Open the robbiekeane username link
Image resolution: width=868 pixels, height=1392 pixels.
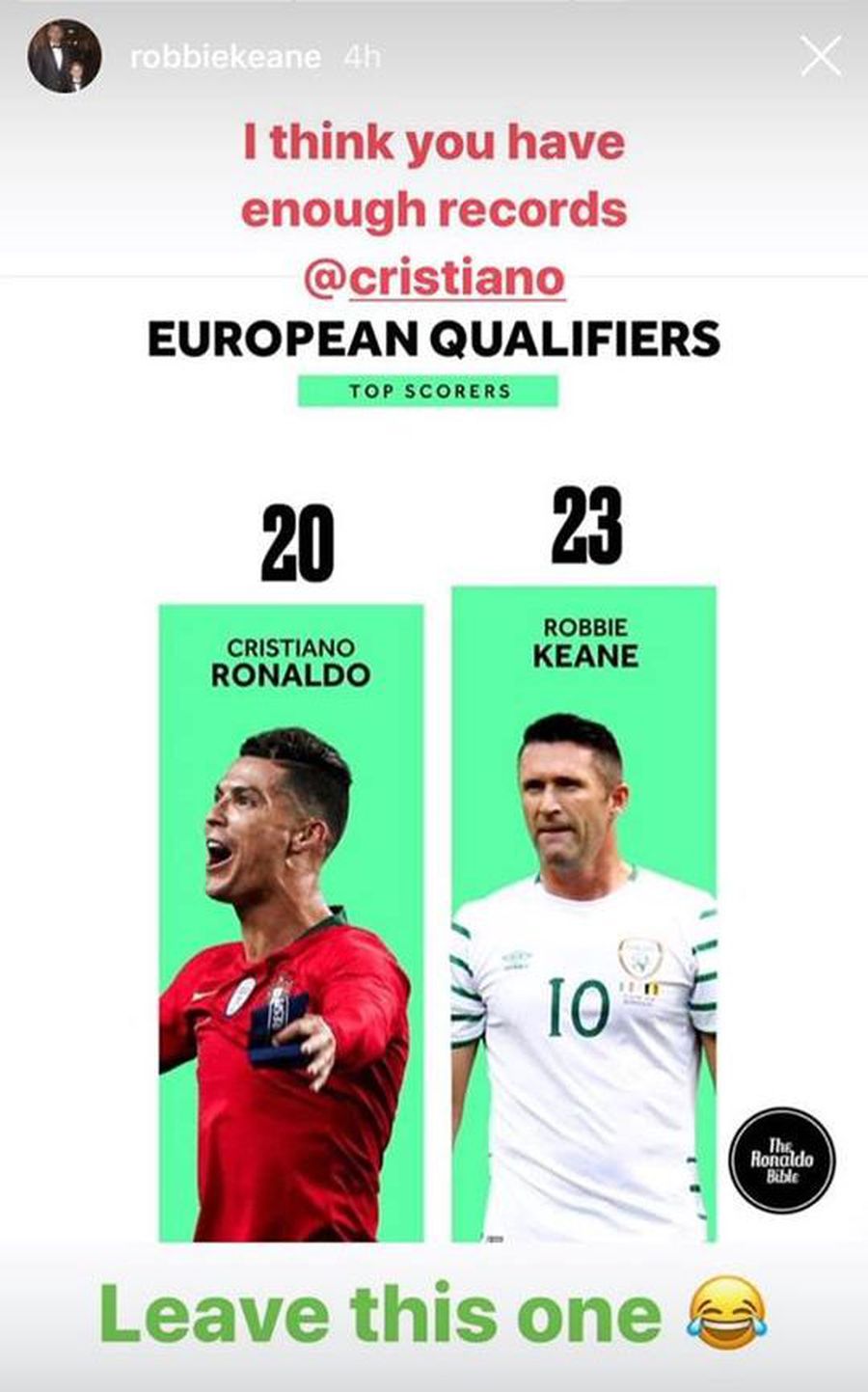point(225,57)
